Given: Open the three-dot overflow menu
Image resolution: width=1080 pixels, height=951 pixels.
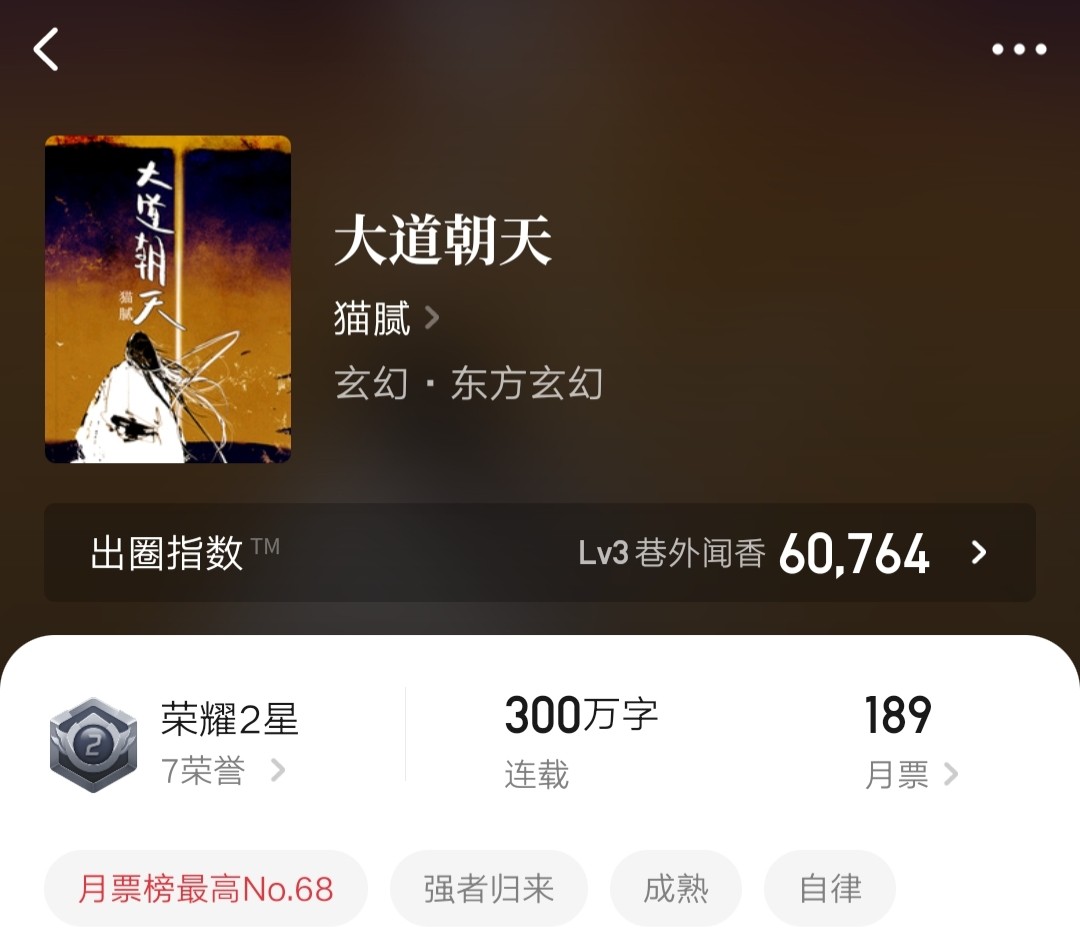Looking at the screenshot, I should pos(1019,49).
